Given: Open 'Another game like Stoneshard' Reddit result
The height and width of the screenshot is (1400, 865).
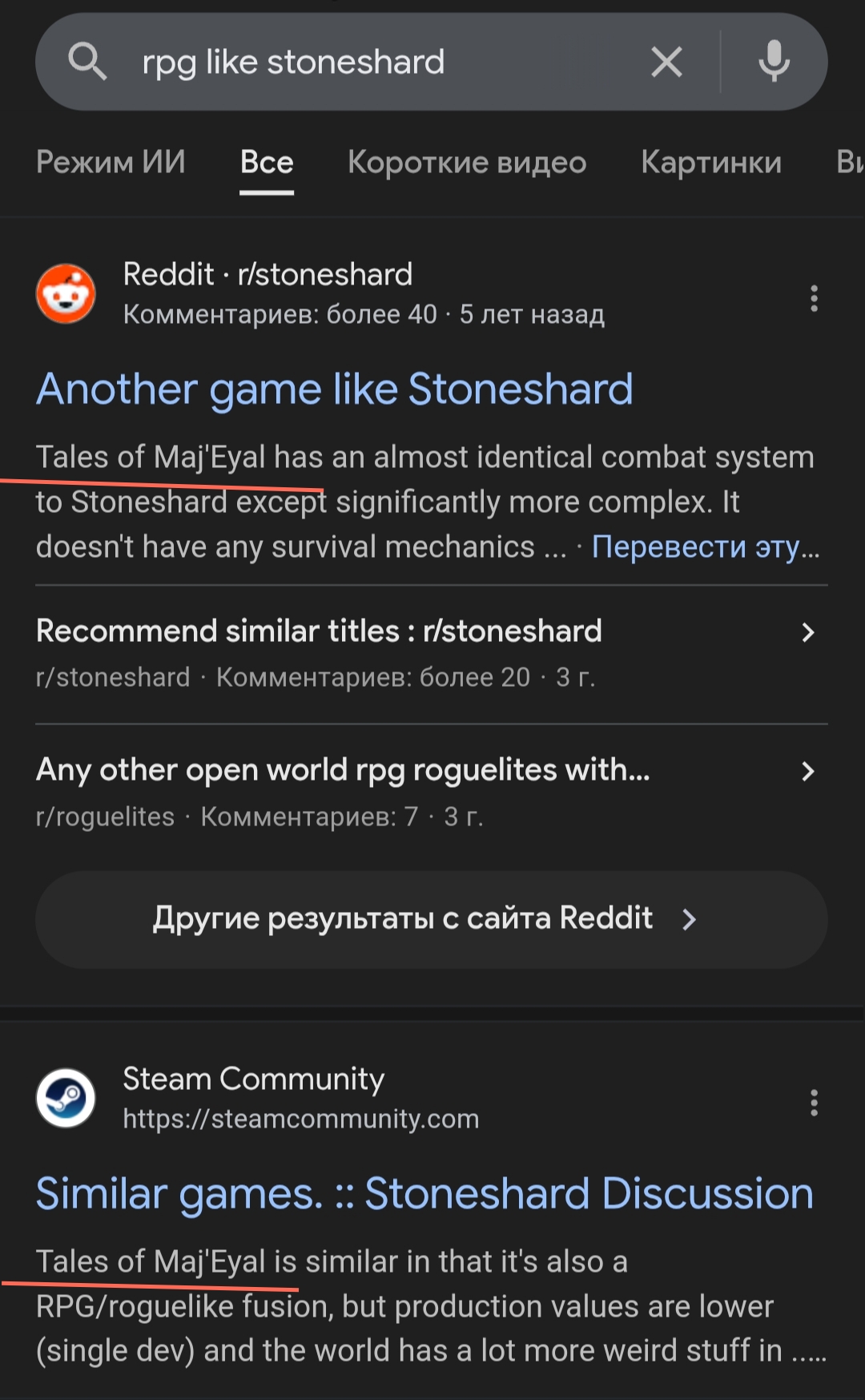Looking at the screenshot, I should (x=335, y=389).
